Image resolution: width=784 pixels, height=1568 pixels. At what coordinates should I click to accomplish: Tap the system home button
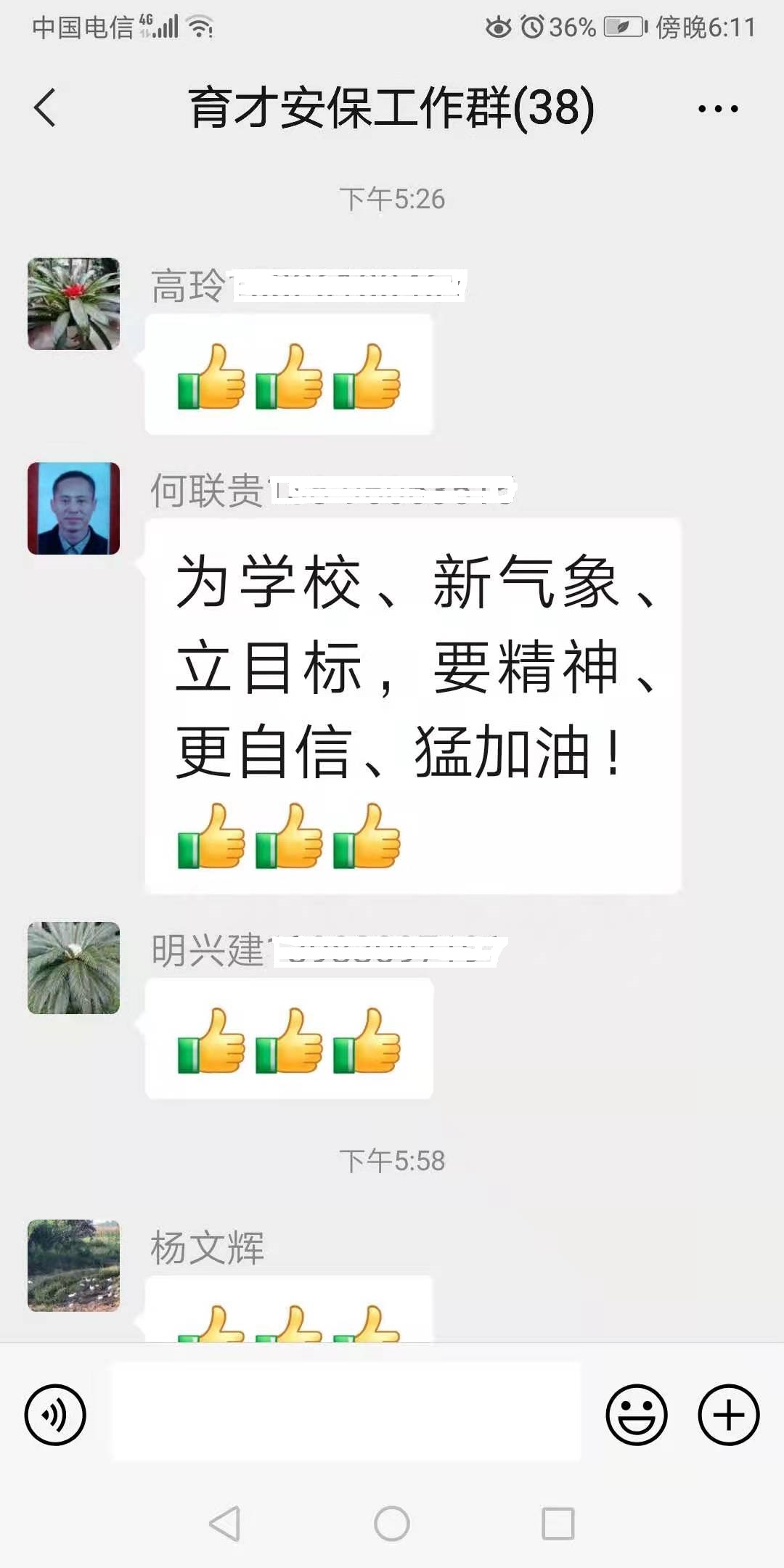click(x=392, y=1523)
